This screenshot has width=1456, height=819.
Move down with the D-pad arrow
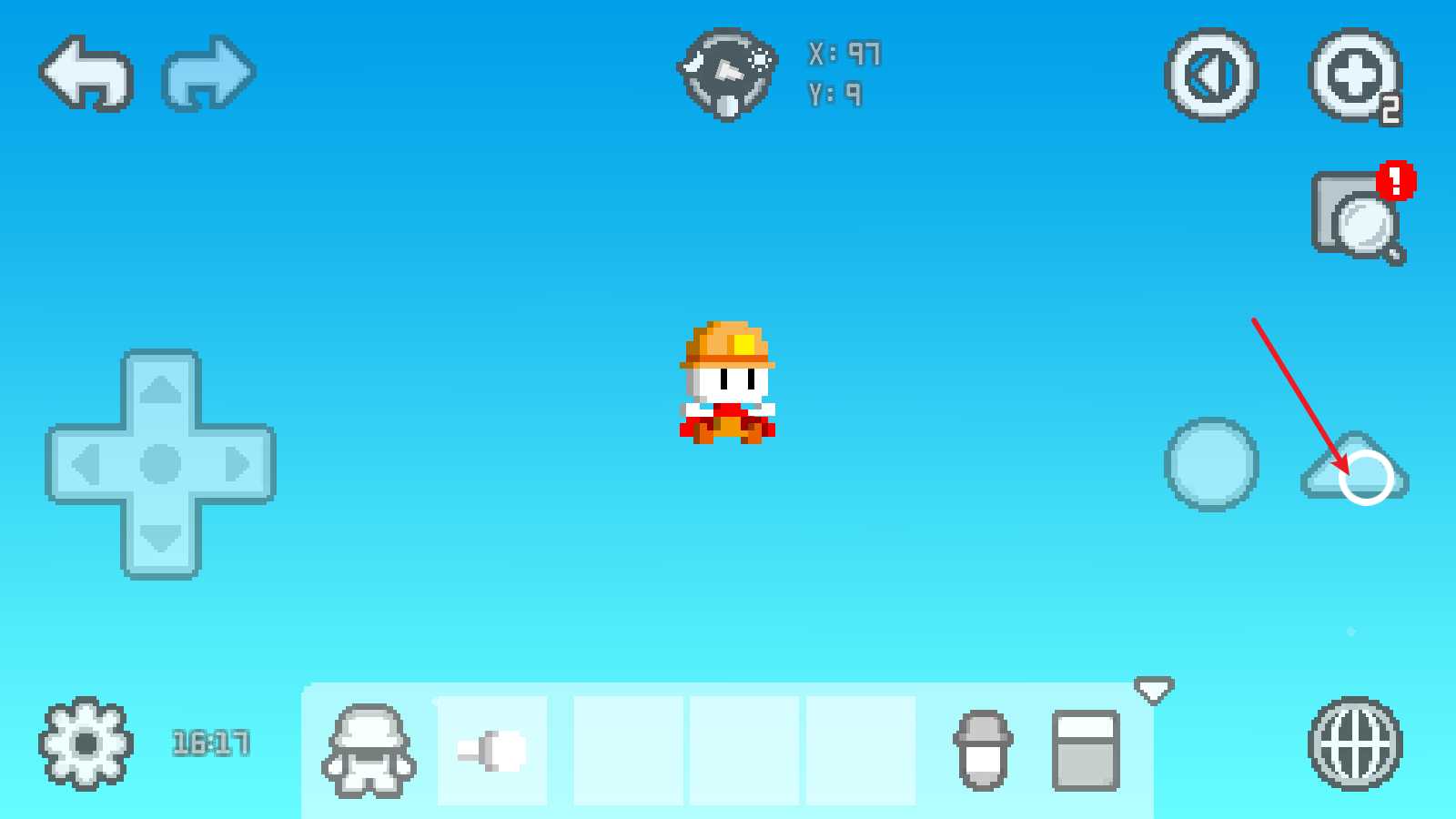161,538
